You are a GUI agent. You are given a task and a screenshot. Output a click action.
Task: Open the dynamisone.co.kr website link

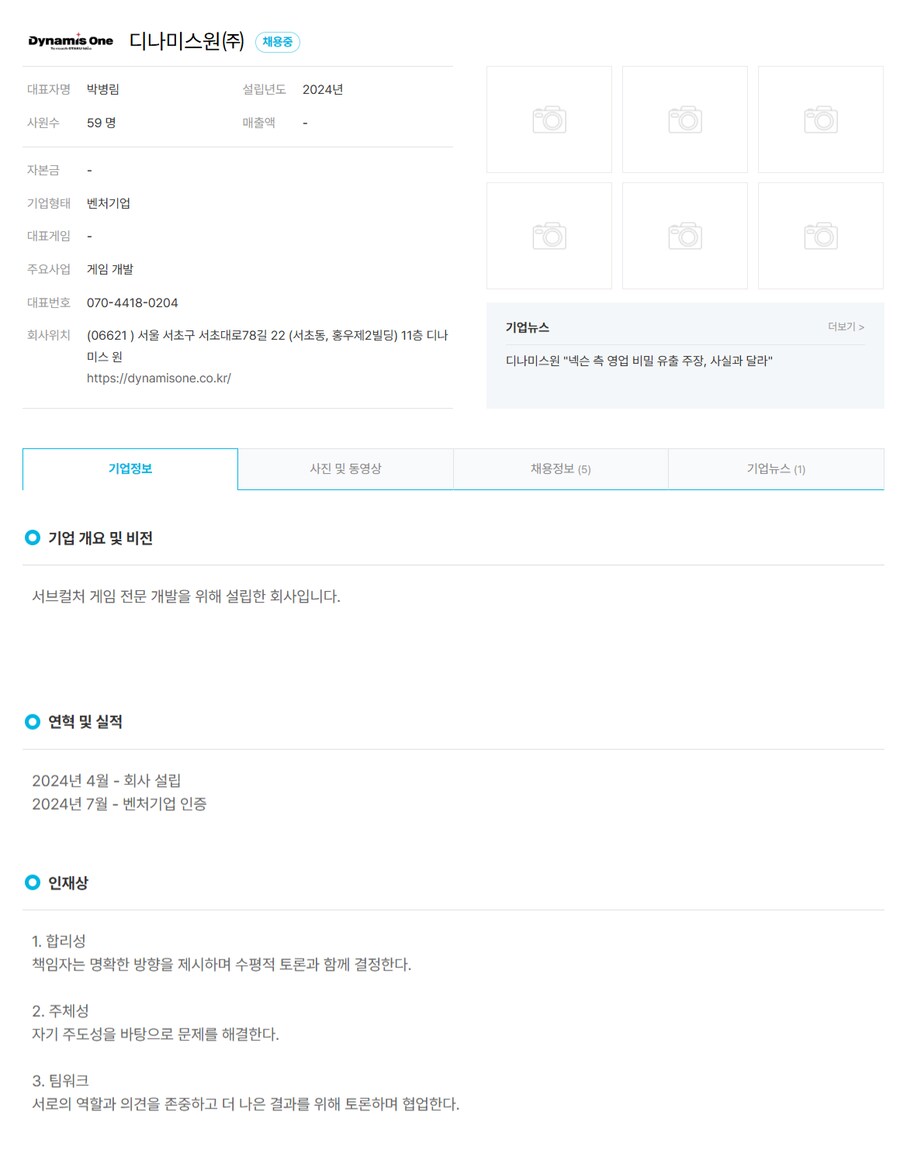click(159, 378)
